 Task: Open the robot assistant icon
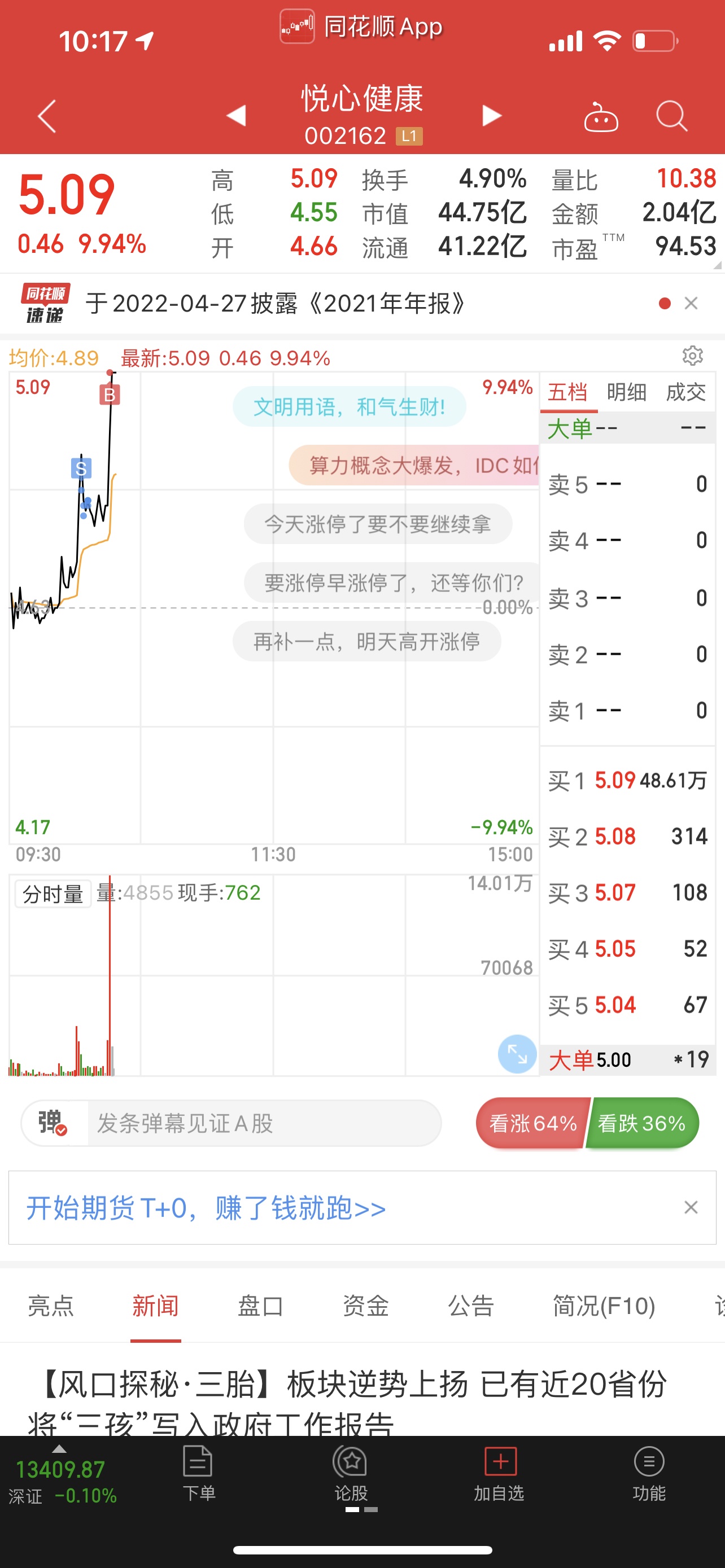[601, 117]
